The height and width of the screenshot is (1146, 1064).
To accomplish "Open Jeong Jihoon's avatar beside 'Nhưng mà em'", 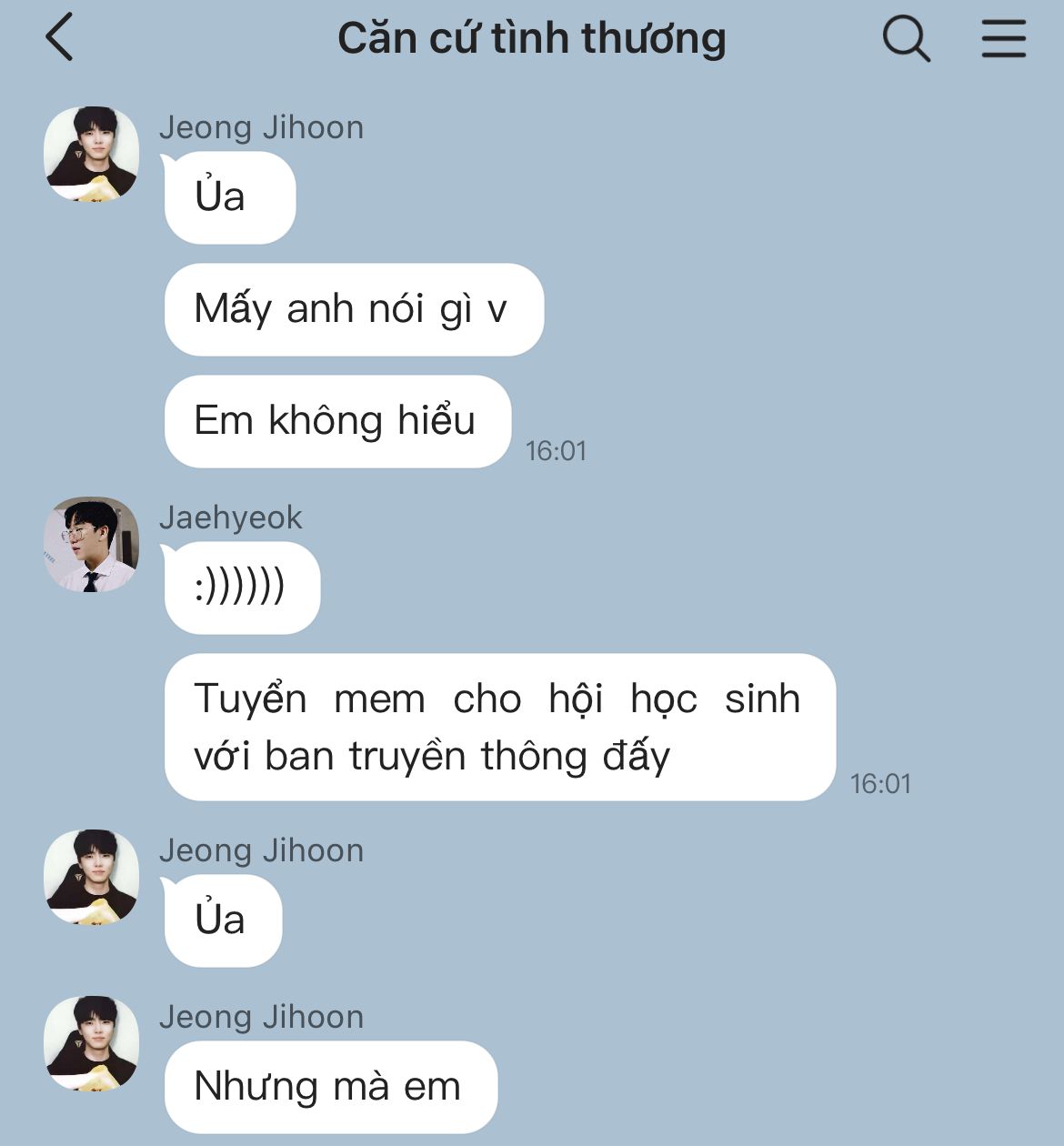I will [x=91, y=1043].
